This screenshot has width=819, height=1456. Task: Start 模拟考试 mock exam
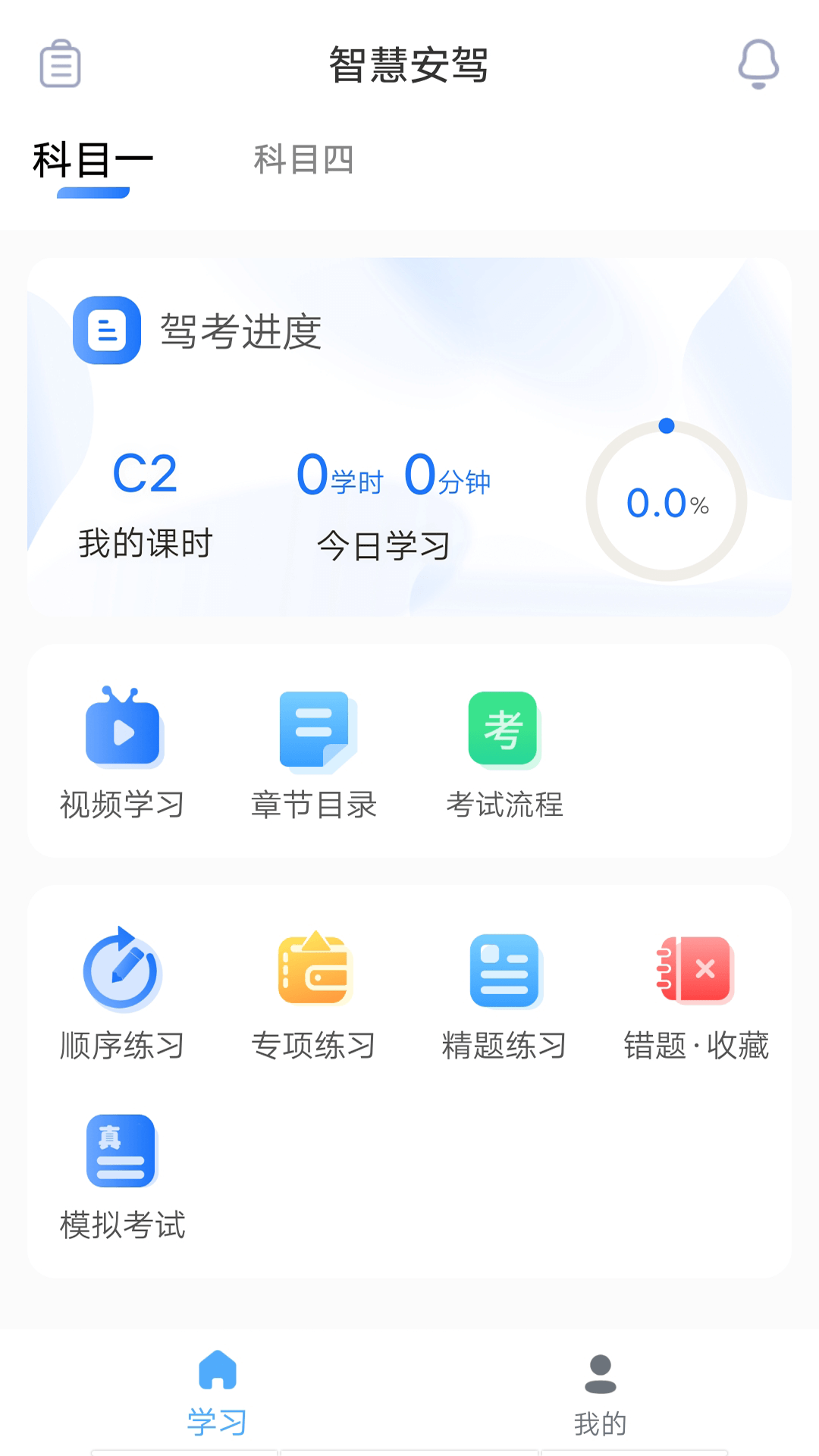[x=121, y=1172]
